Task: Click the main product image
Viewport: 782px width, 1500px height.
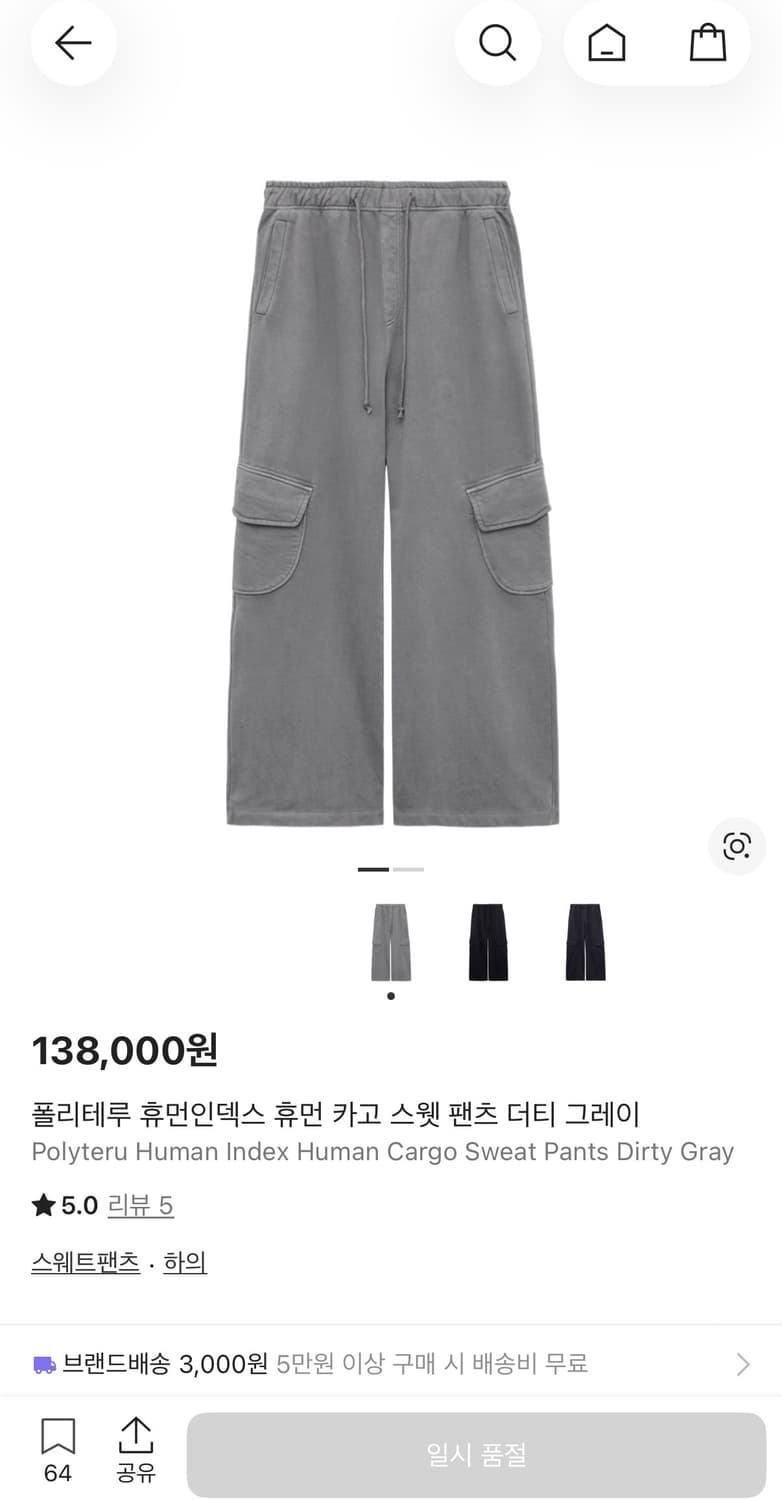Action: click(391, 500)
